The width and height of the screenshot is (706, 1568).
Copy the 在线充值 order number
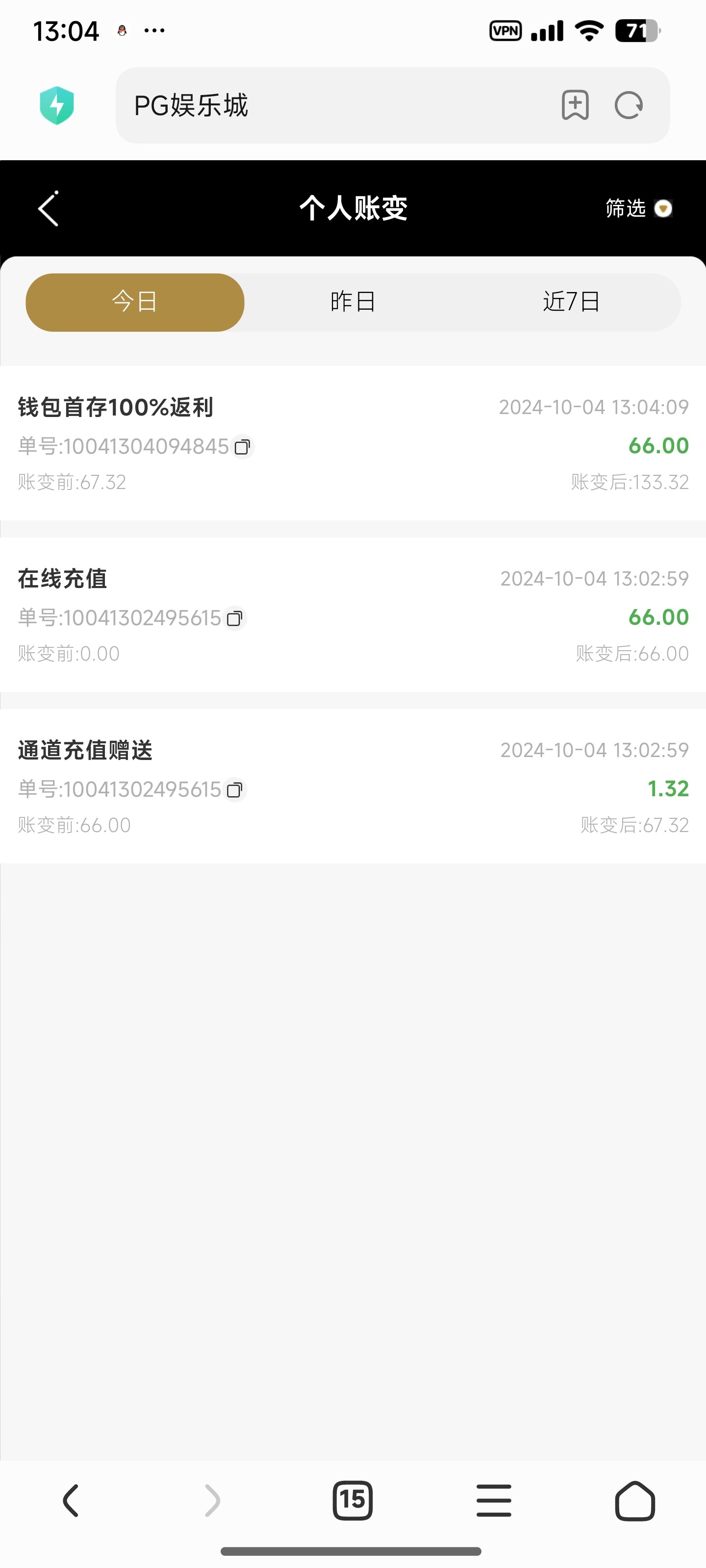234,618
